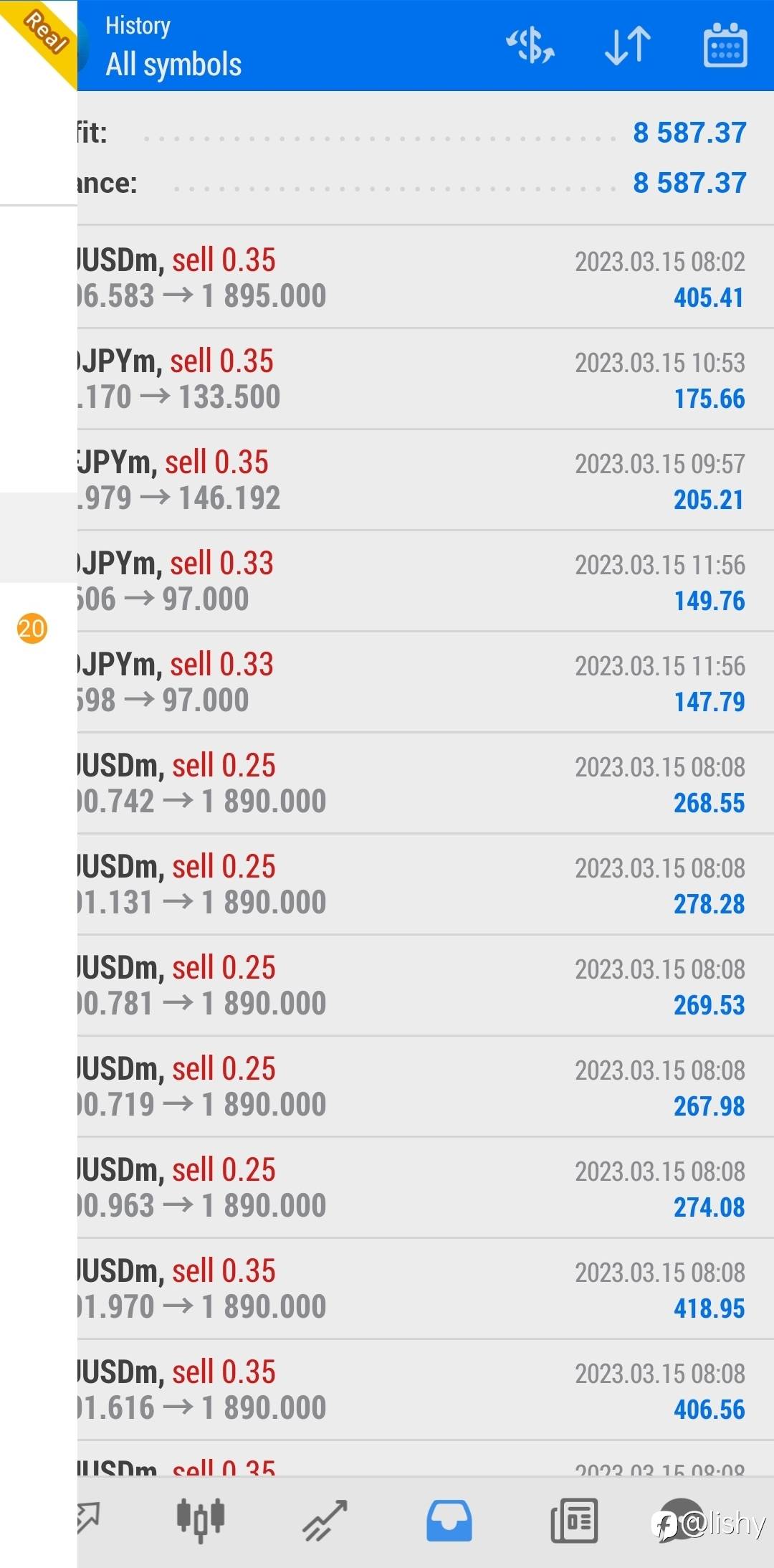Viewport: 774px width, 1568px height.
Task: Expand the trade with profit 278.28
Action: pyautogui.click(x=423, y=885)
